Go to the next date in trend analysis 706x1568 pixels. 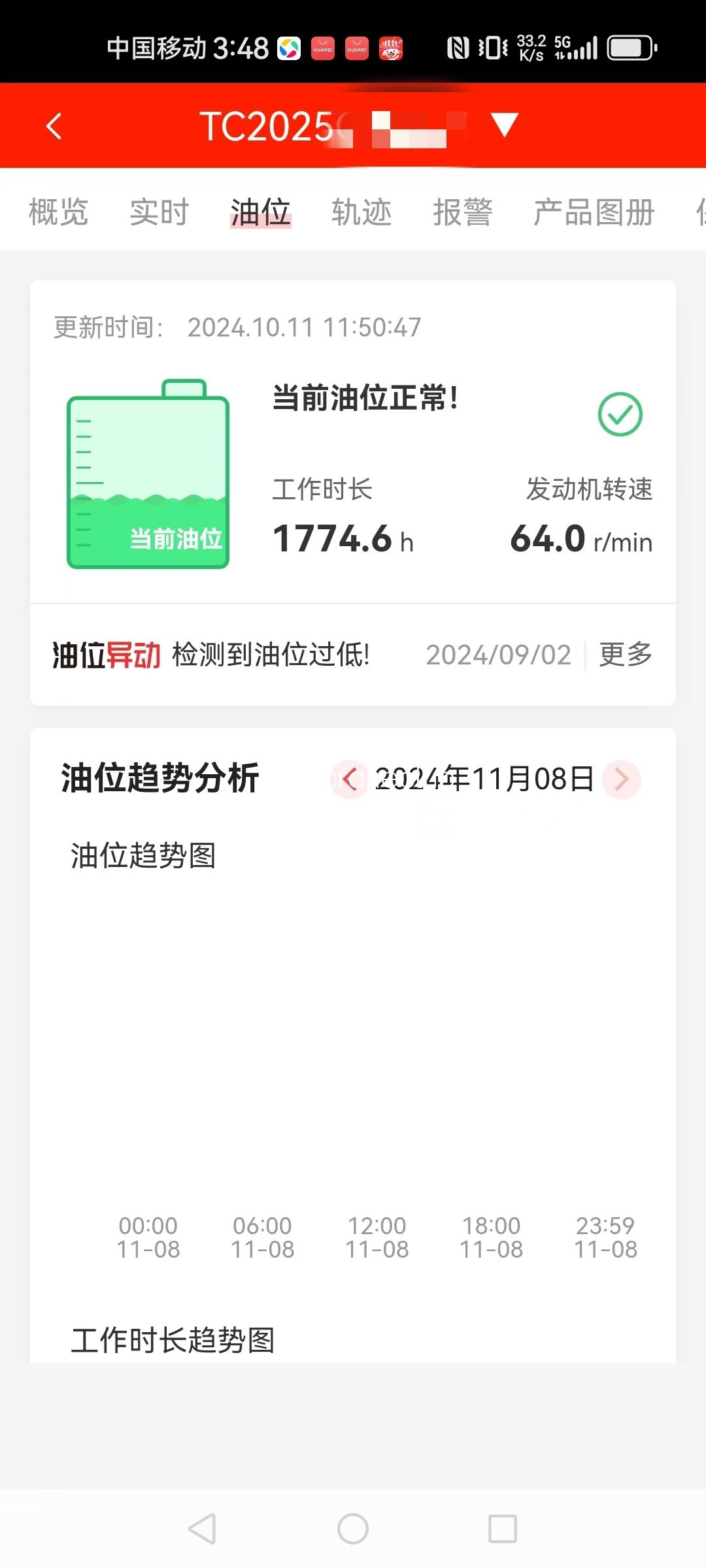tap(622, 779)
